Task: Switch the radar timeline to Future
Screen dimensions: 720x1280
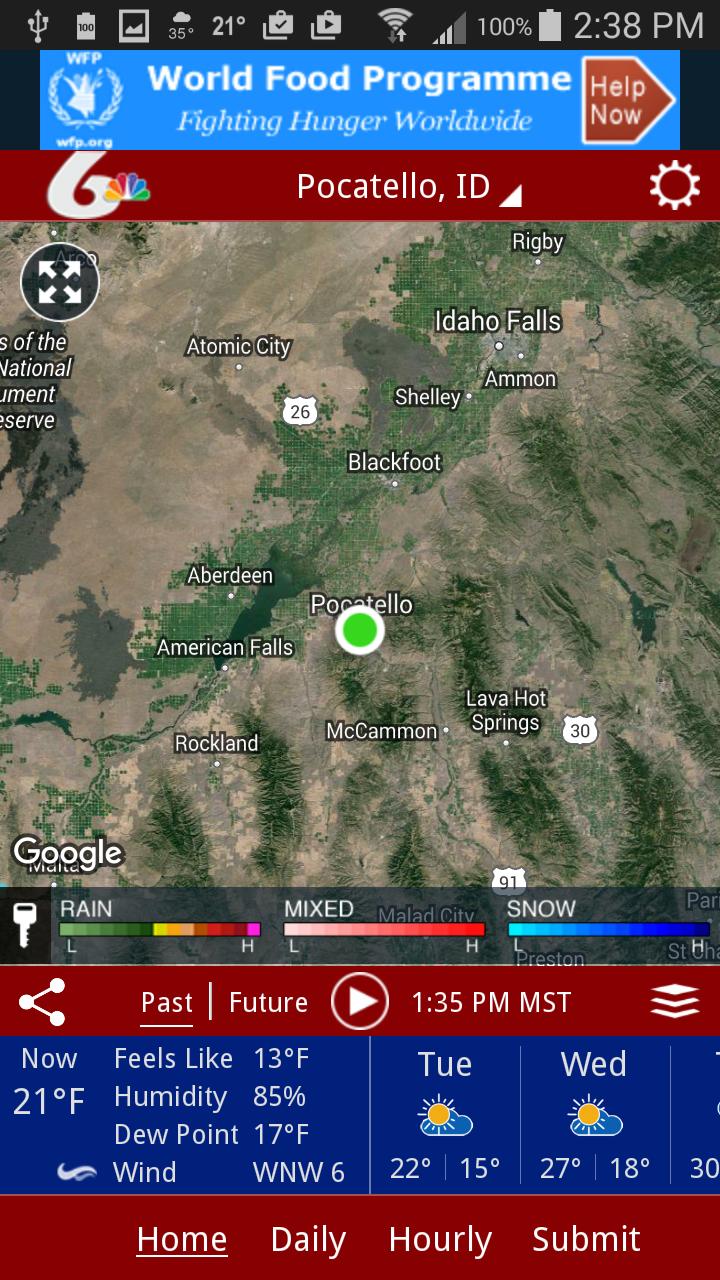Action: (x=267, y=1001)
